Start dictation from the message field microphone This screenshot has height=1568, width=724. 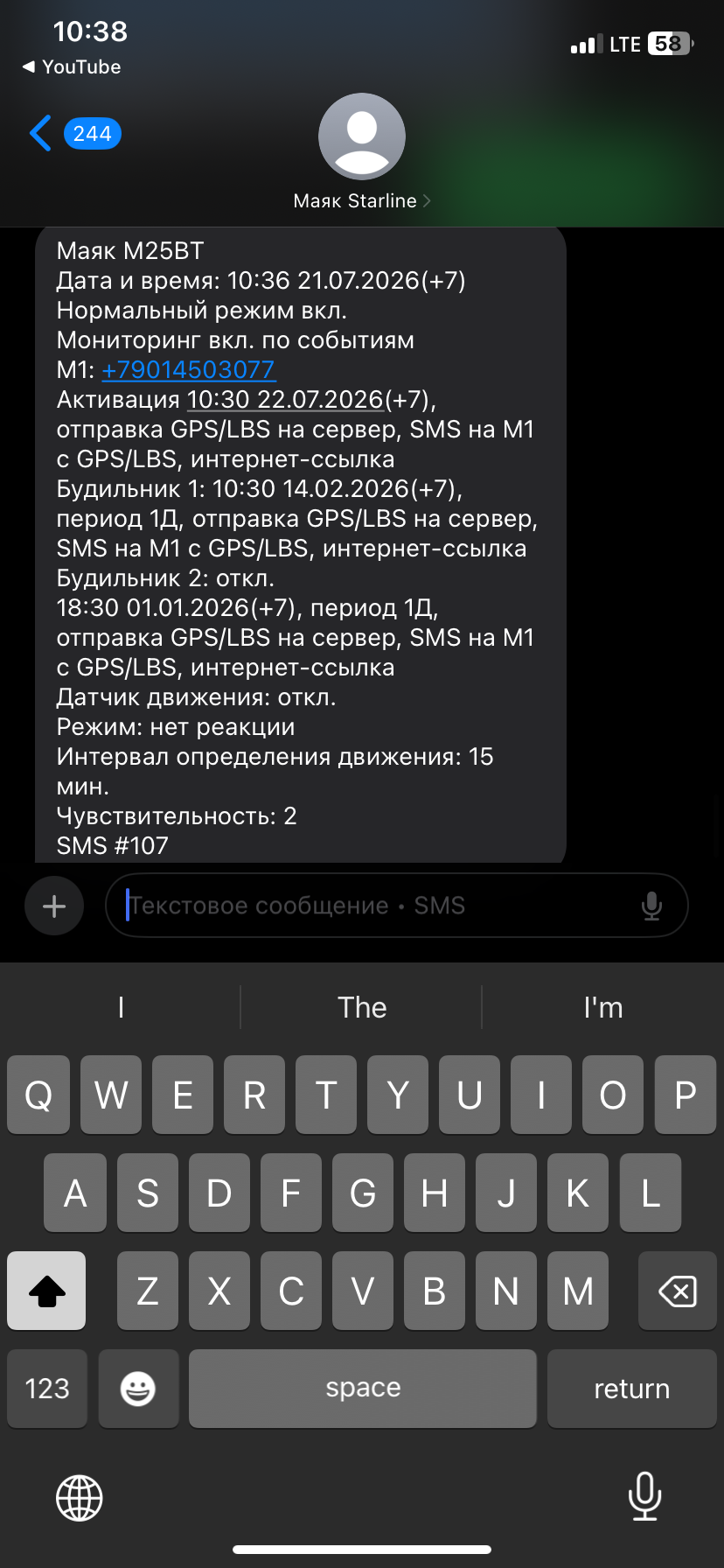[x=651, y=906]
